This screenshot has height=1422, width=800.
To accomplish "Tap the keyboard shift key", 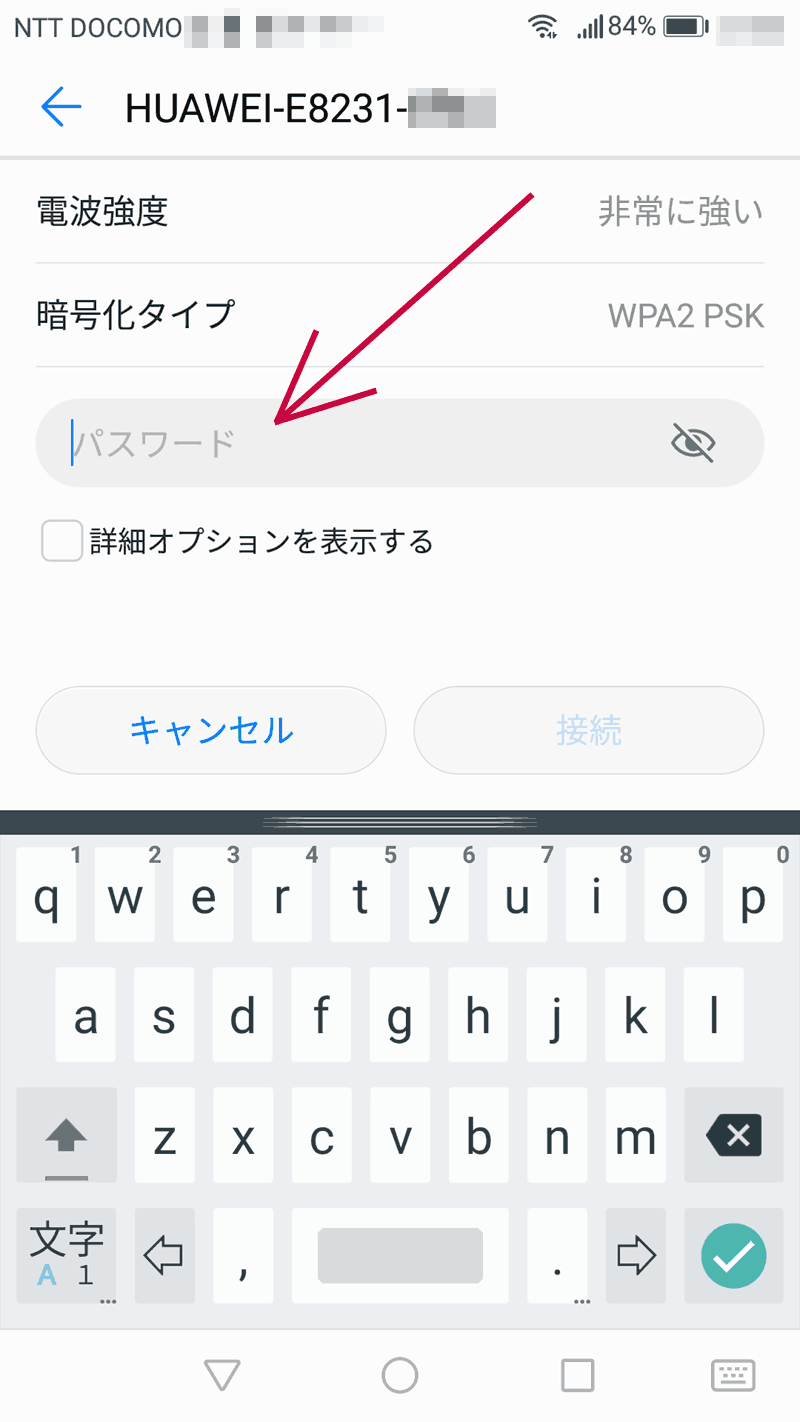I will click(66, 1137).
